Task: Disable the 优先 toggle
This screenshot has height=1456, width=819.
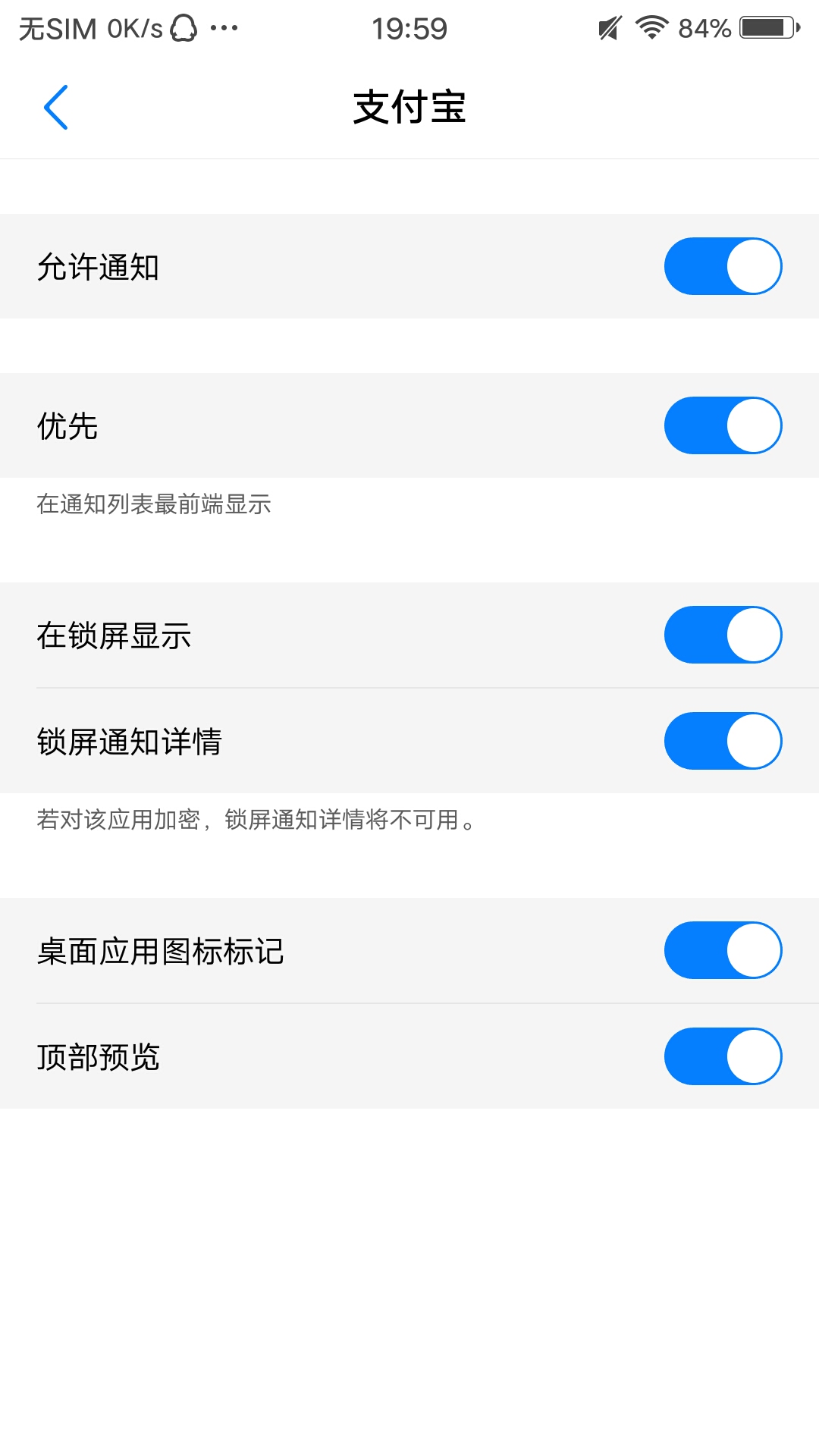Action: coord(723,425)
